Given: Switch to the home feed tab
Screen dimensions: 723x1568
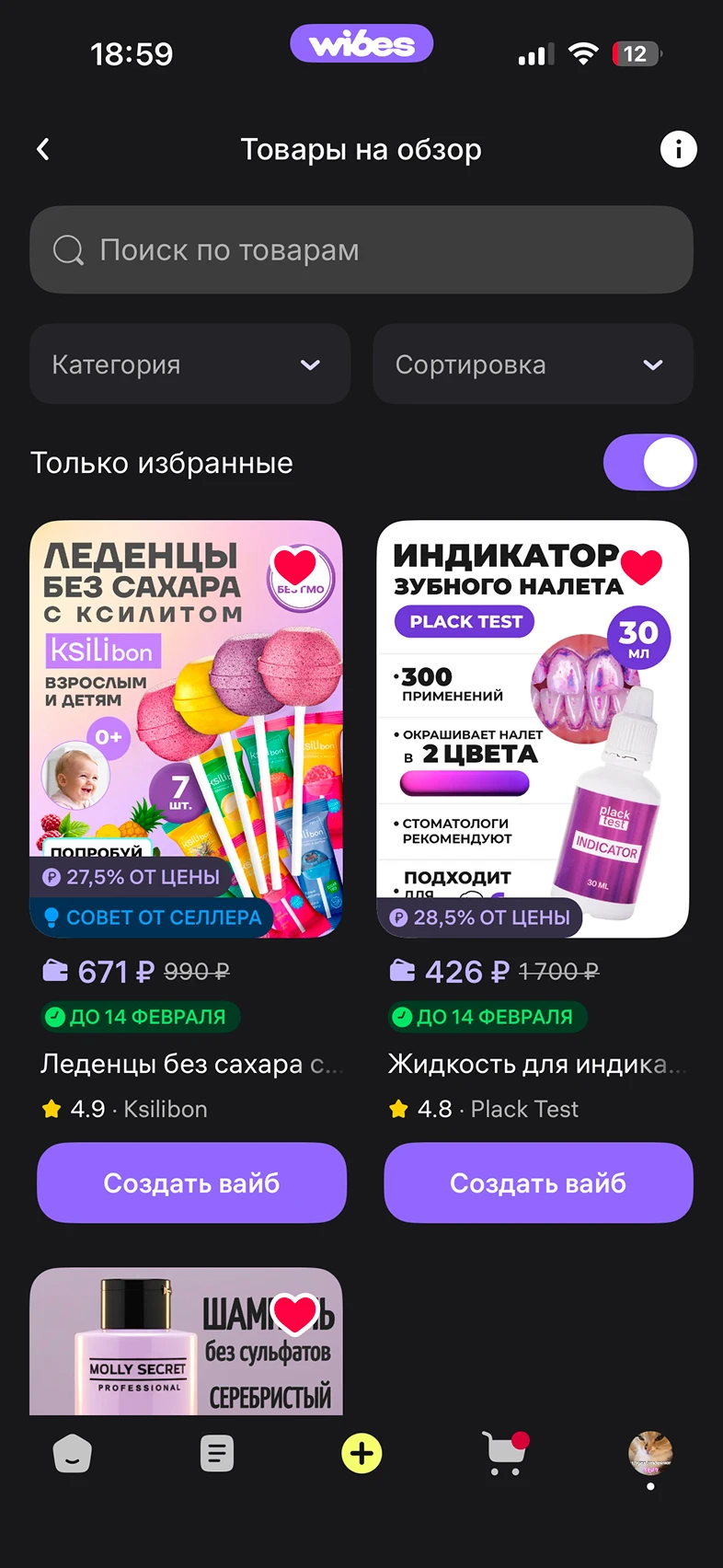Looking at the screenshot, I should pos(73,1454).
